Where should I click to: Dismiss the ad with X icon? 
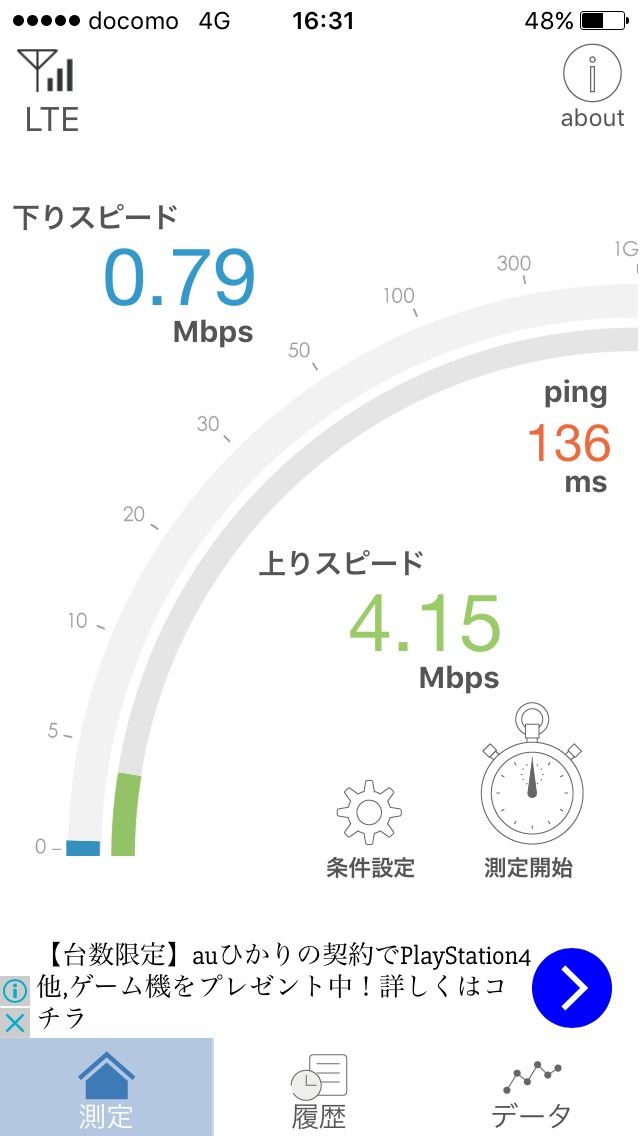[x=14, y=1023]
